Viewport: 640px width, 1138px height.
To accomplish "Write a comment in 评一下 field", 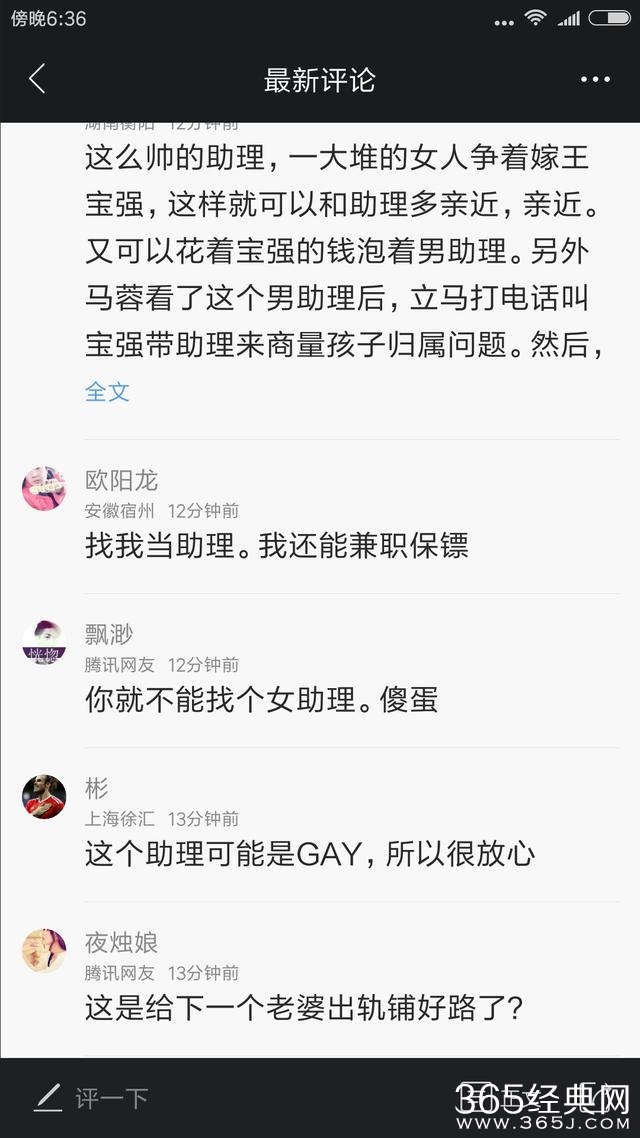I will tap(110, 1098).
